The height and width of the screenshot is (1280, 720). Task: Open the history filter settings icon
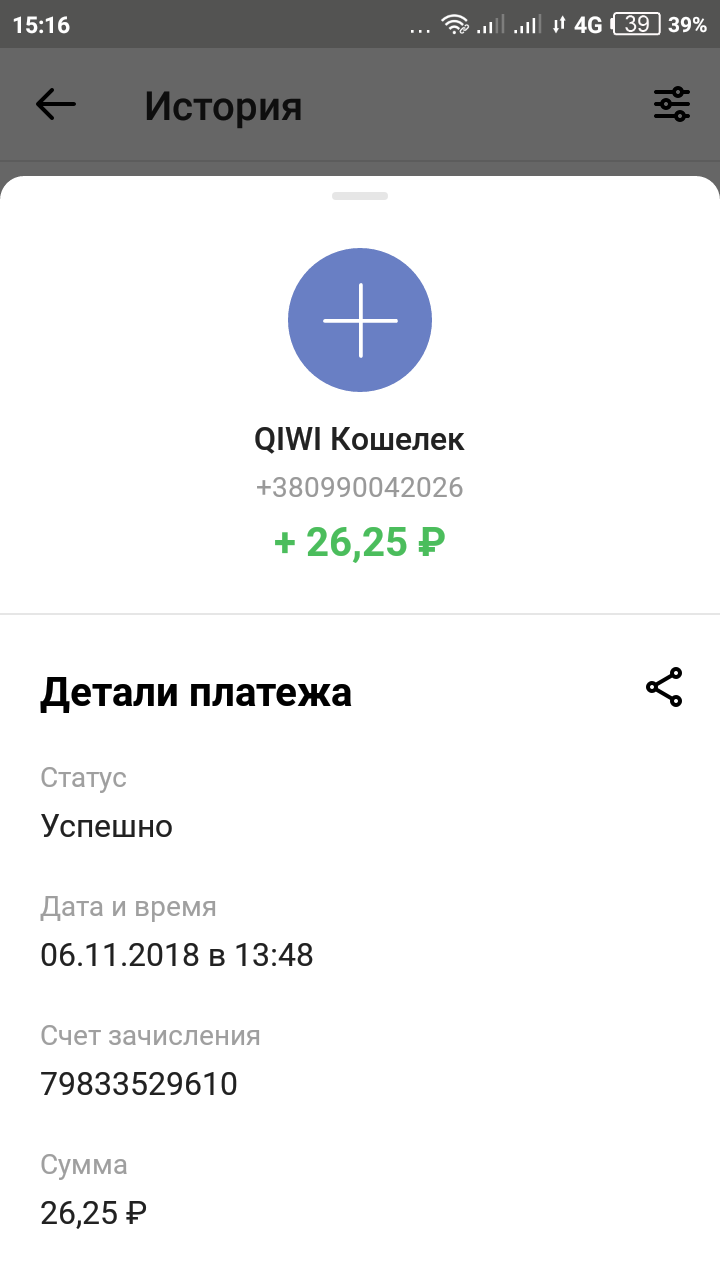coord(671,105)
